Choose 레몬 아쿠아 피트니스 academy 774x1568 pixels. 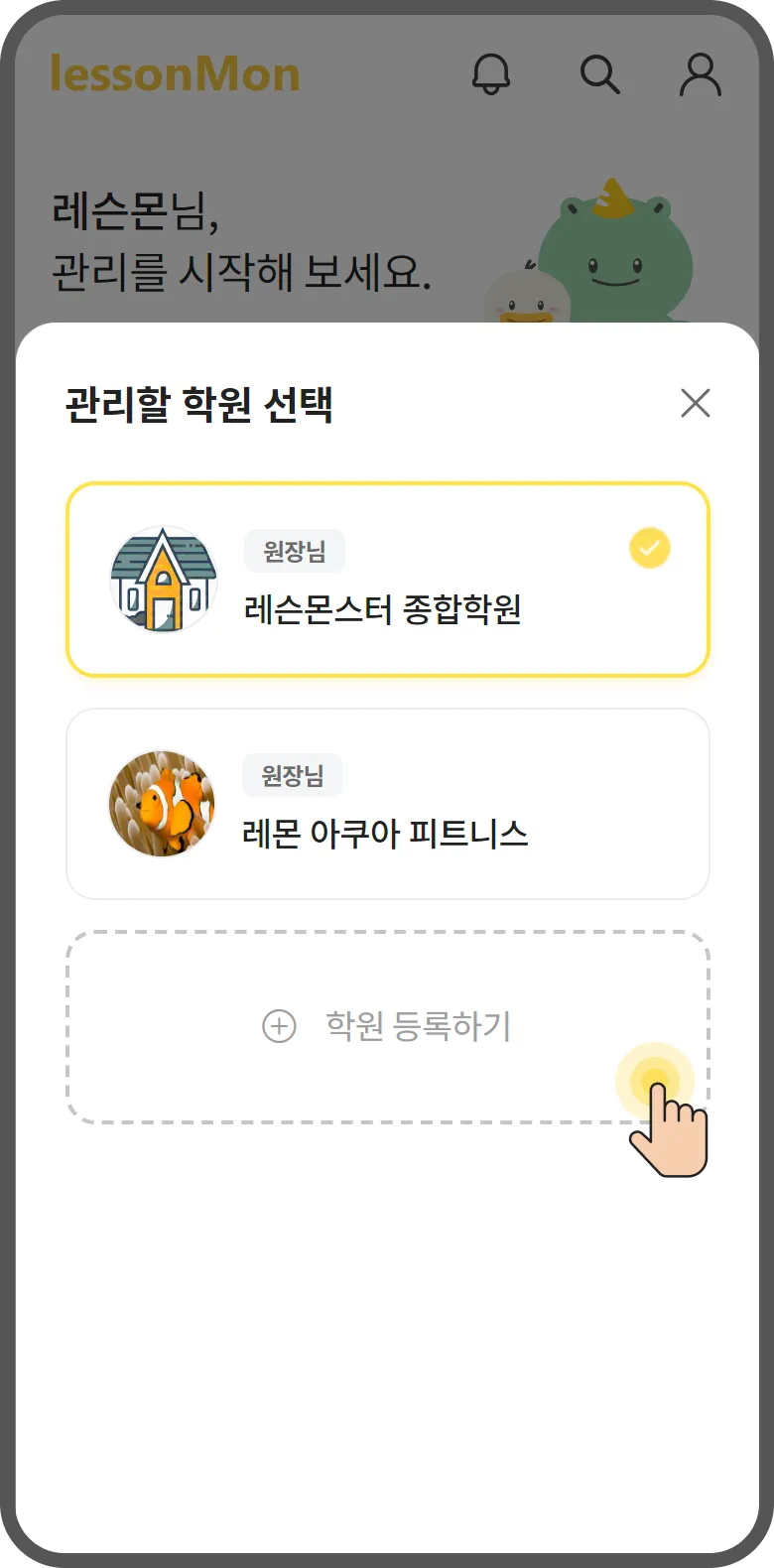click(387, 804)
